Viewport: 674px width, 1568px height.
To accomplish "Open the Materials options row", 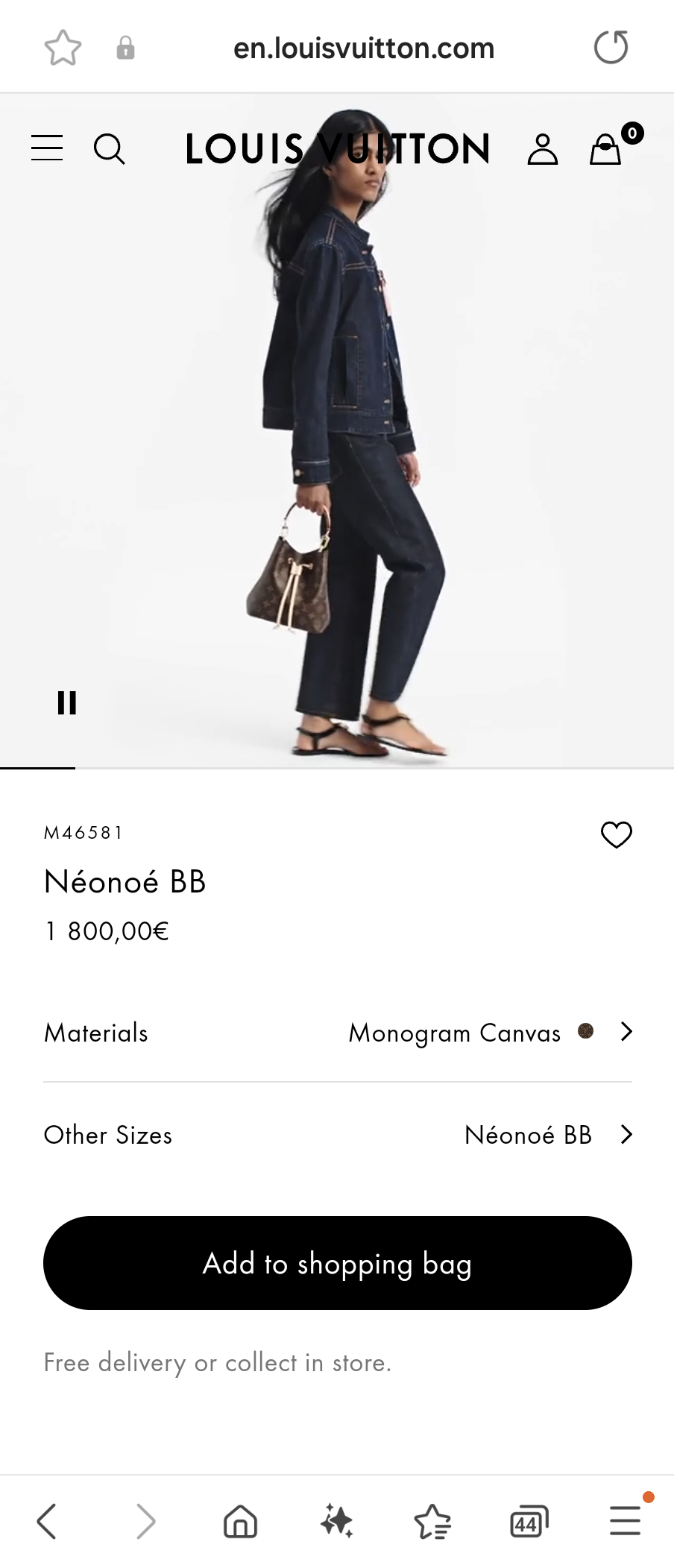I will tap(337, 1033).
